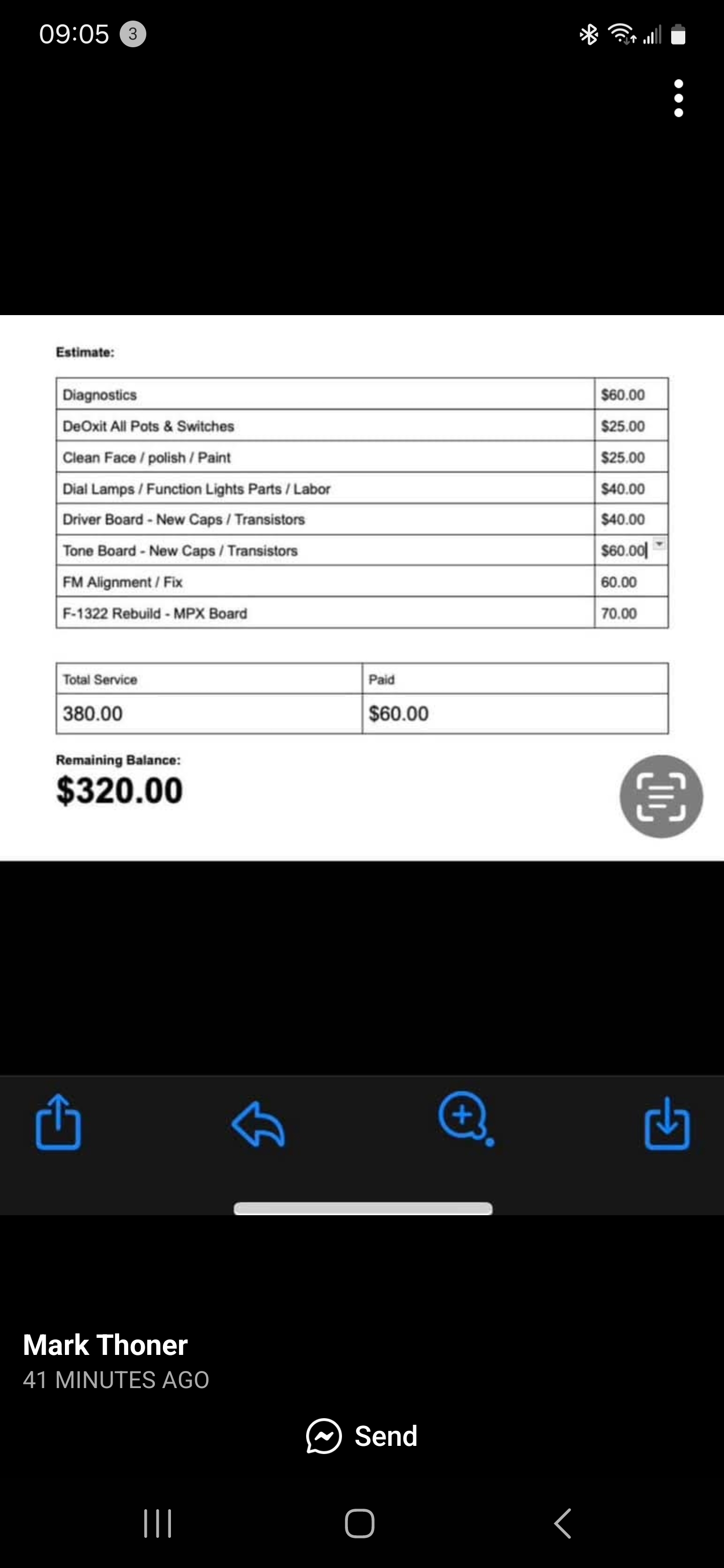The height and width of the screenshot is (1568, 724).
Task: Open the three-dot overflow menu
Action: pos(678,98)
